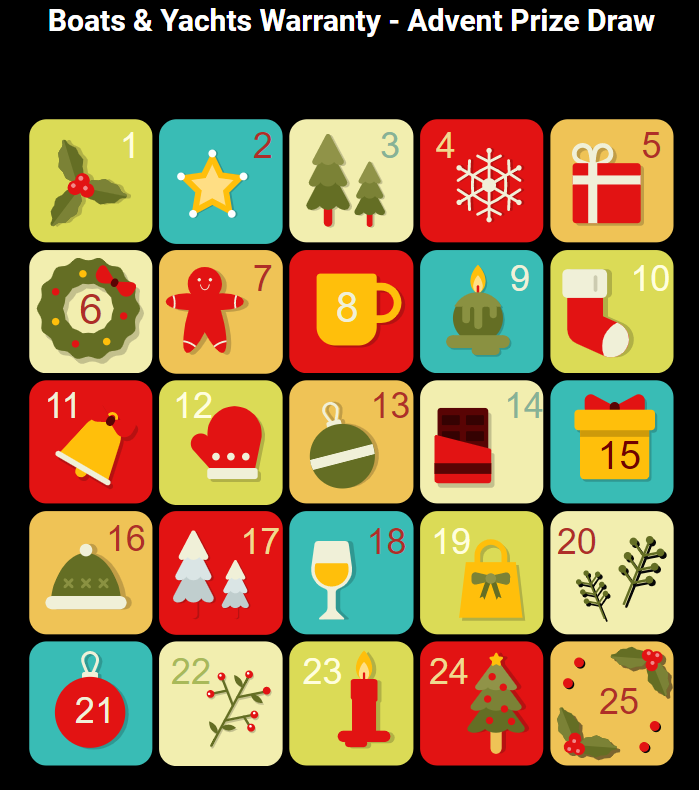Open door 14 with the chocolate bar
This screenshot has height=790, width=699.
[x=481, y=441]
